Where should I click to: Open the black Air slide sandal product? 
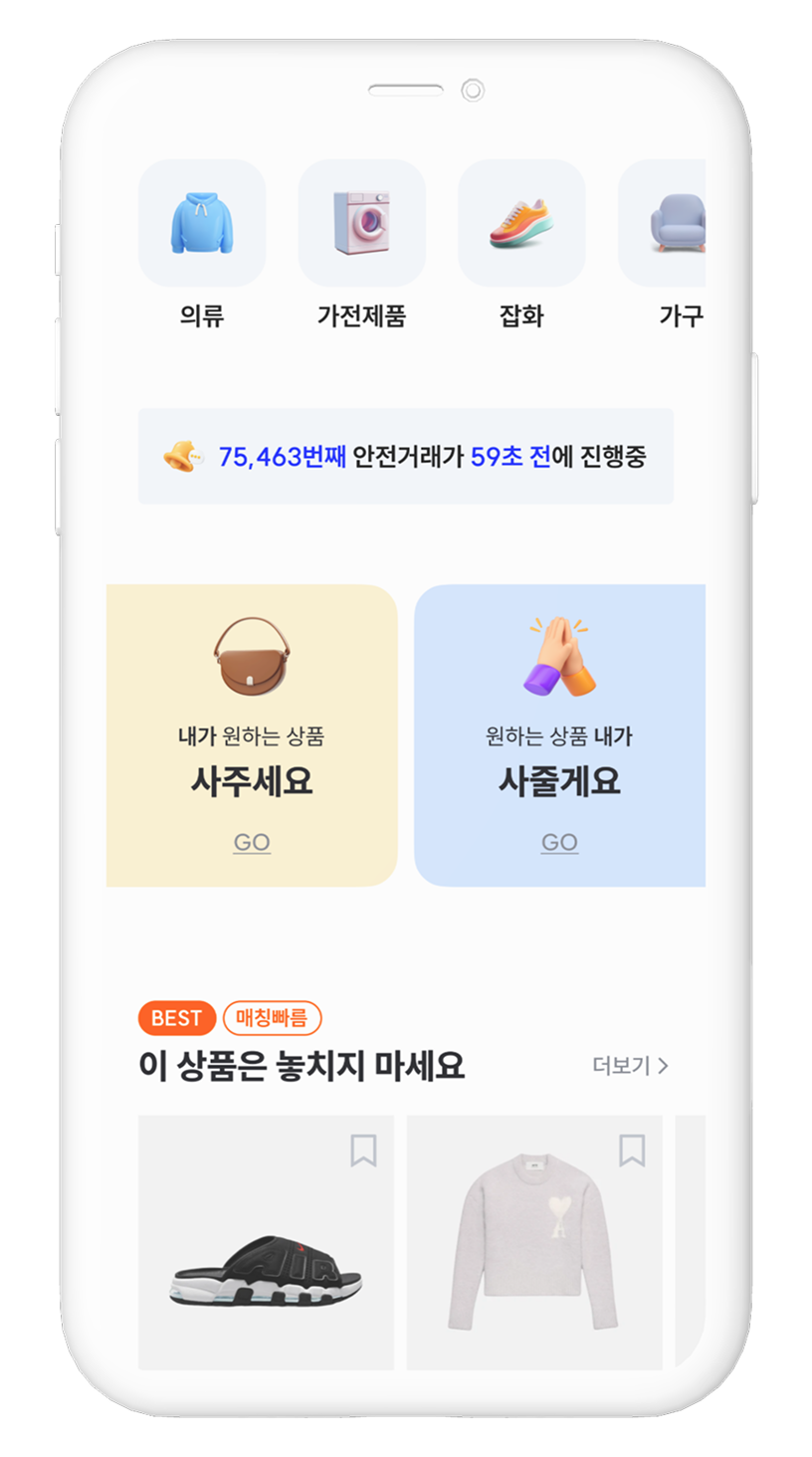(266, 1269)
